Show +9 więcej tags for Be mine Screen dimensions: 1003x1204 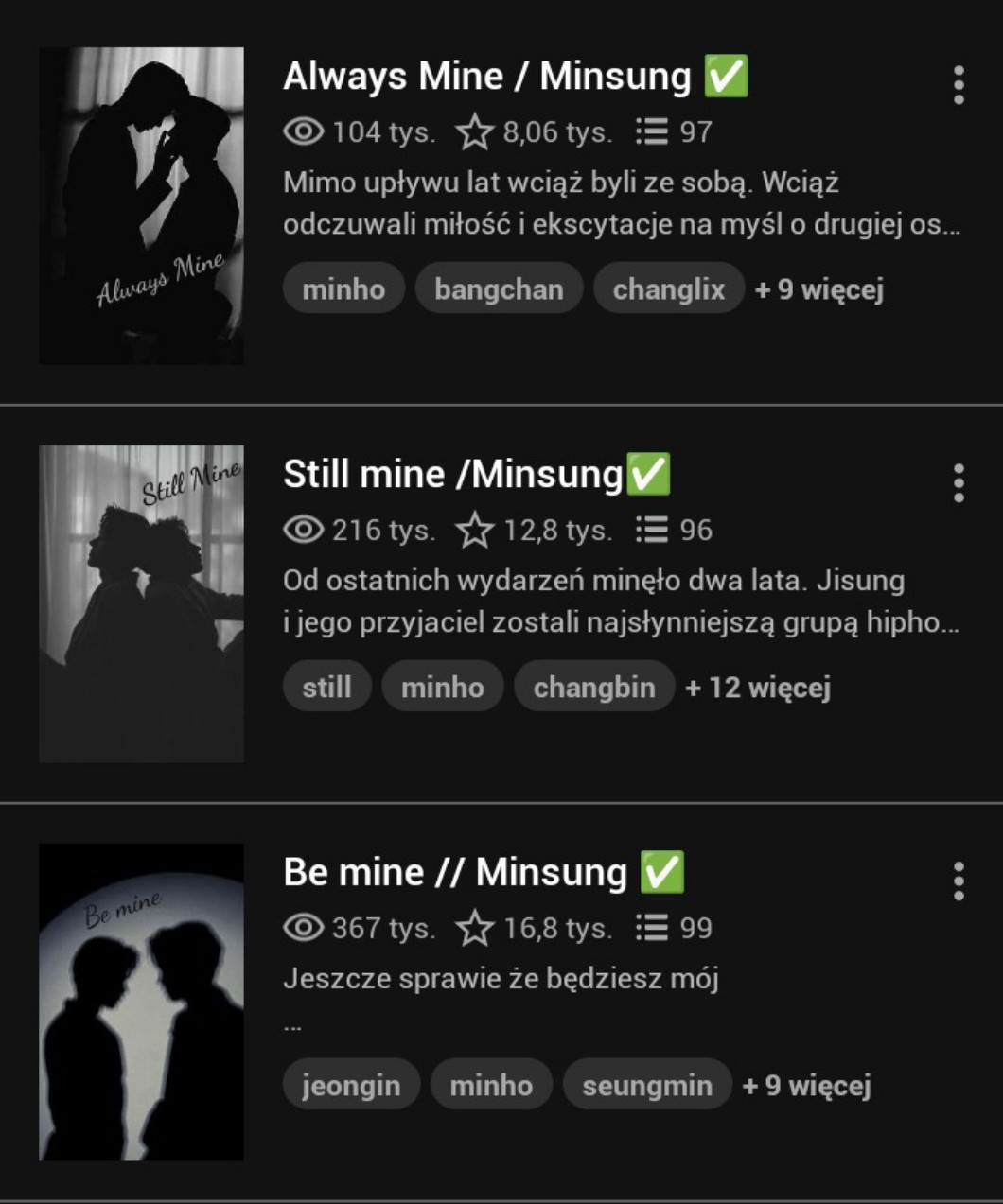pos(806,1086)
